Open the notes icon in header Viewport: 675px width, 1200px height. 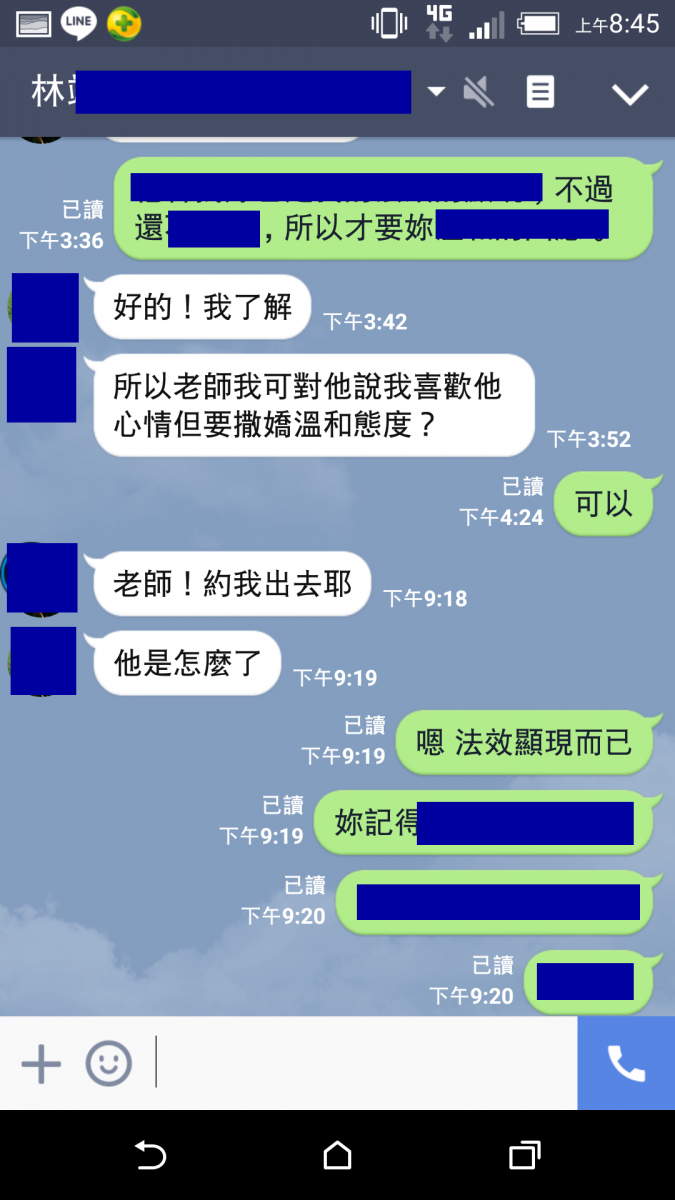click(x=540, y=93)
